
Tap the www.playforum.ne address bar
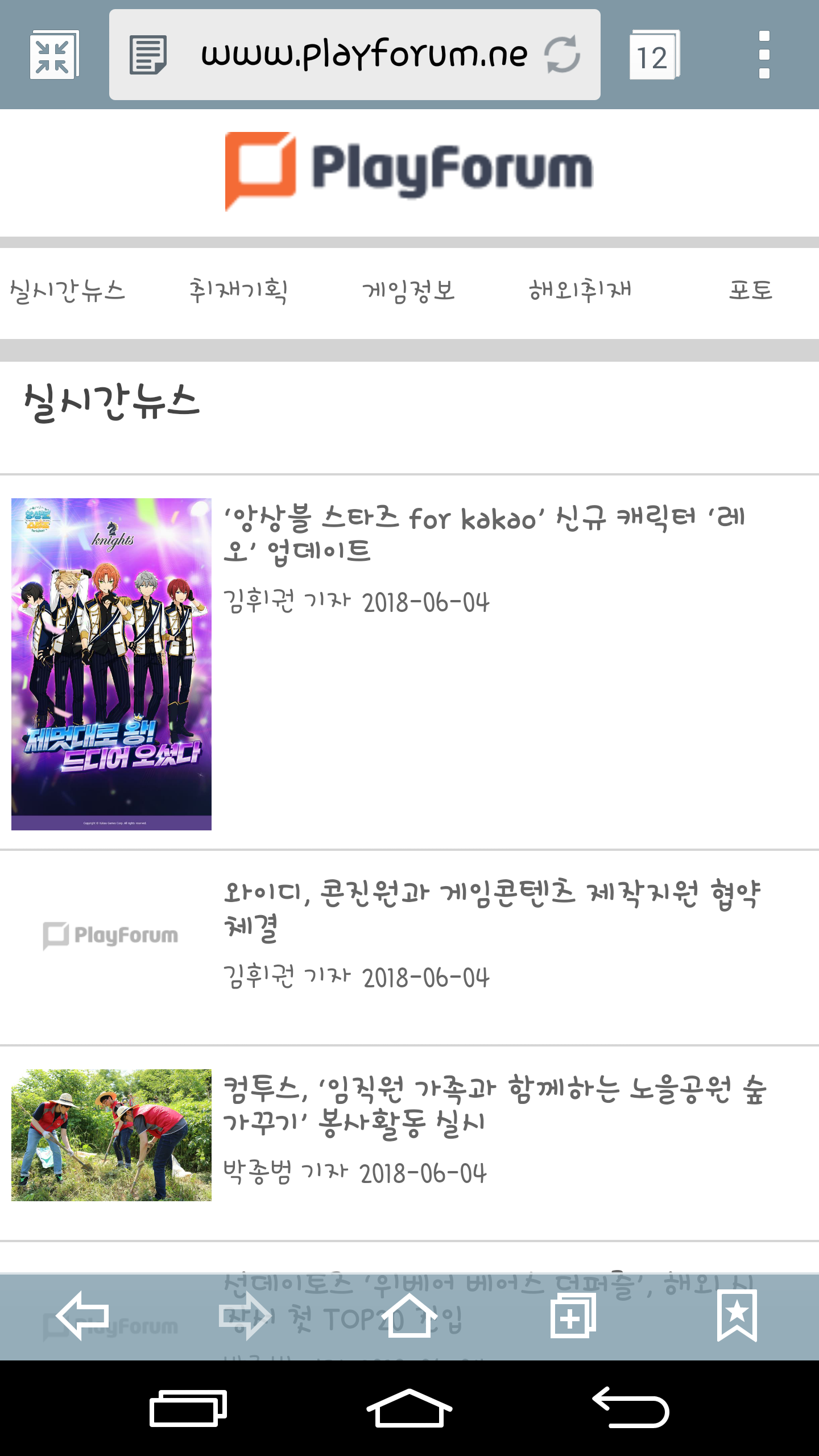coord(364,55)
